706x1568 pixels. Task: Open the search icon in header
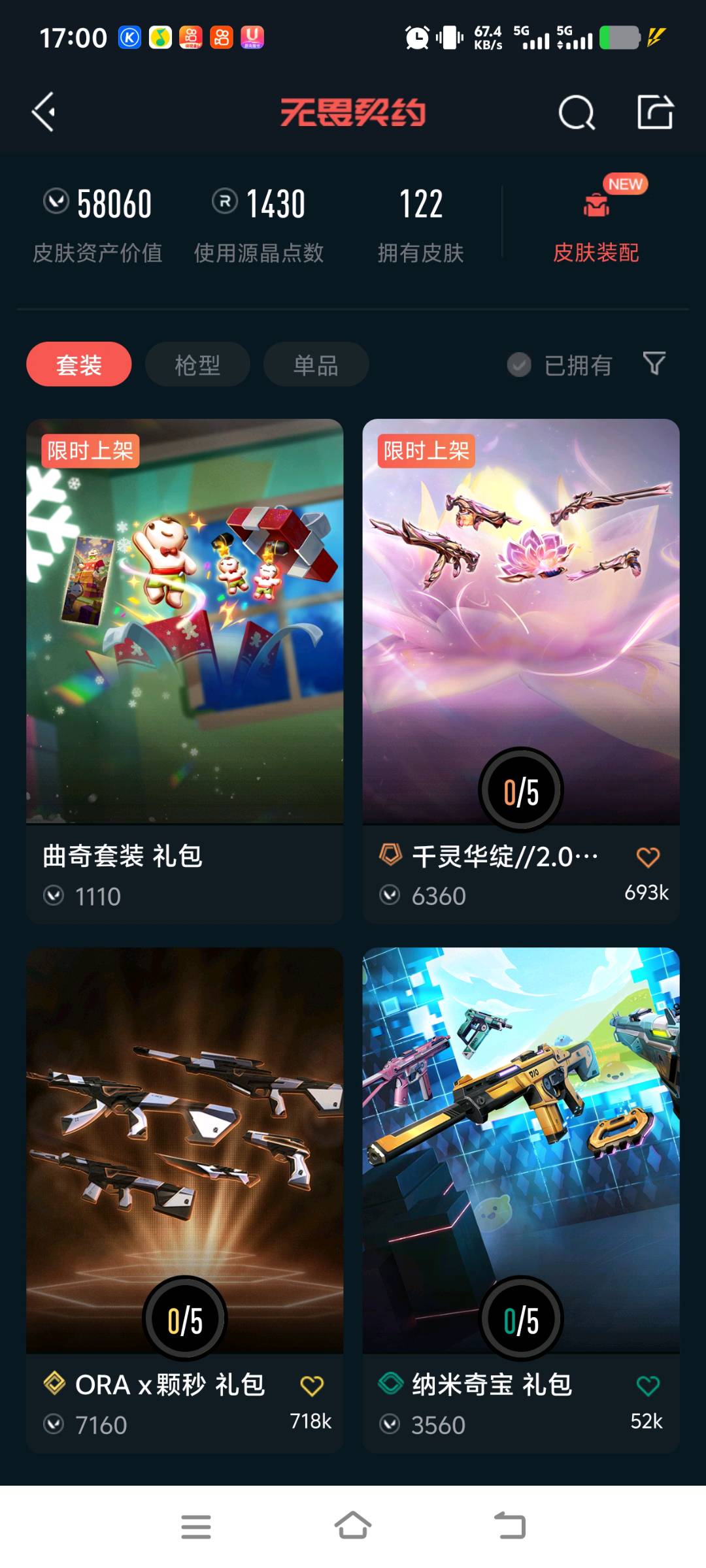coord(577,112)
